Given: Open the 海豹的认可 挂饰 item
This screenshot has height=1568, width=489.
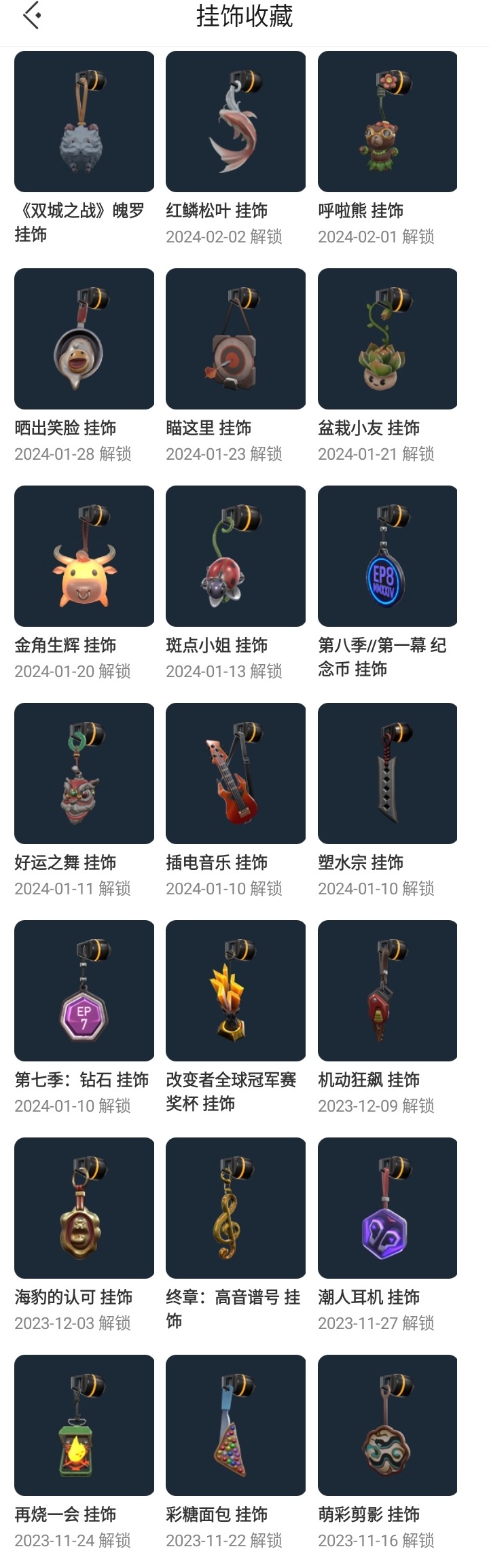Looking at the screenshot, I should pos(84,1209).
